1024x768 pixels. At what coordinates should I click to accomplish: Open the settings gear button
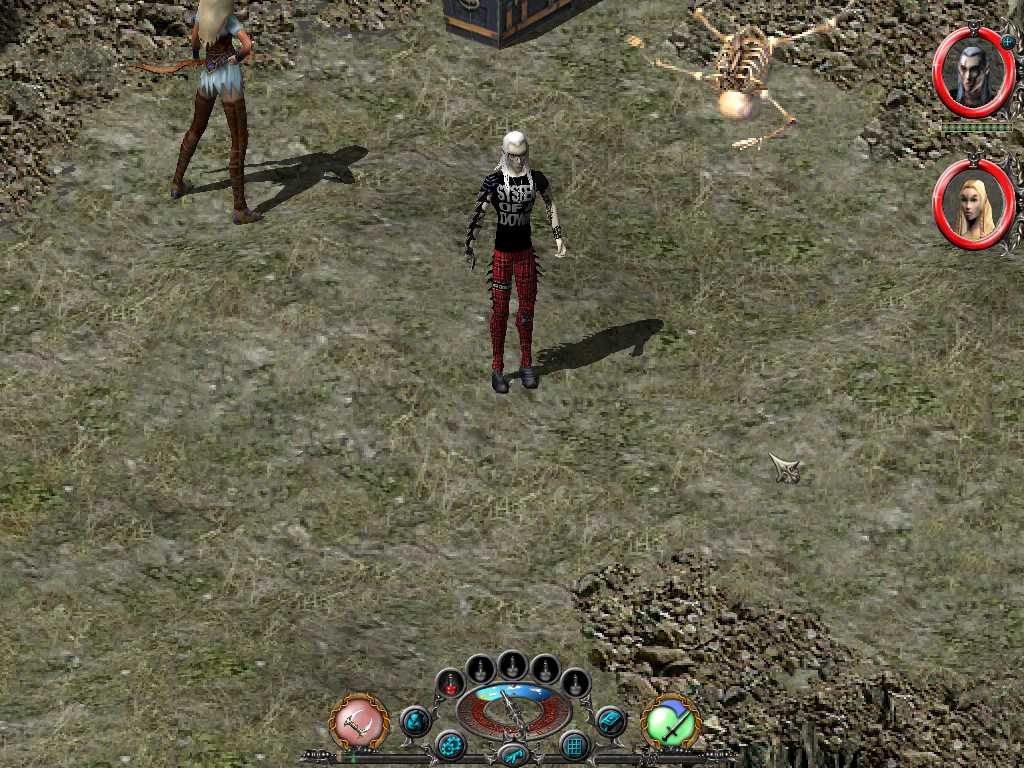click(x=450, y=745)
